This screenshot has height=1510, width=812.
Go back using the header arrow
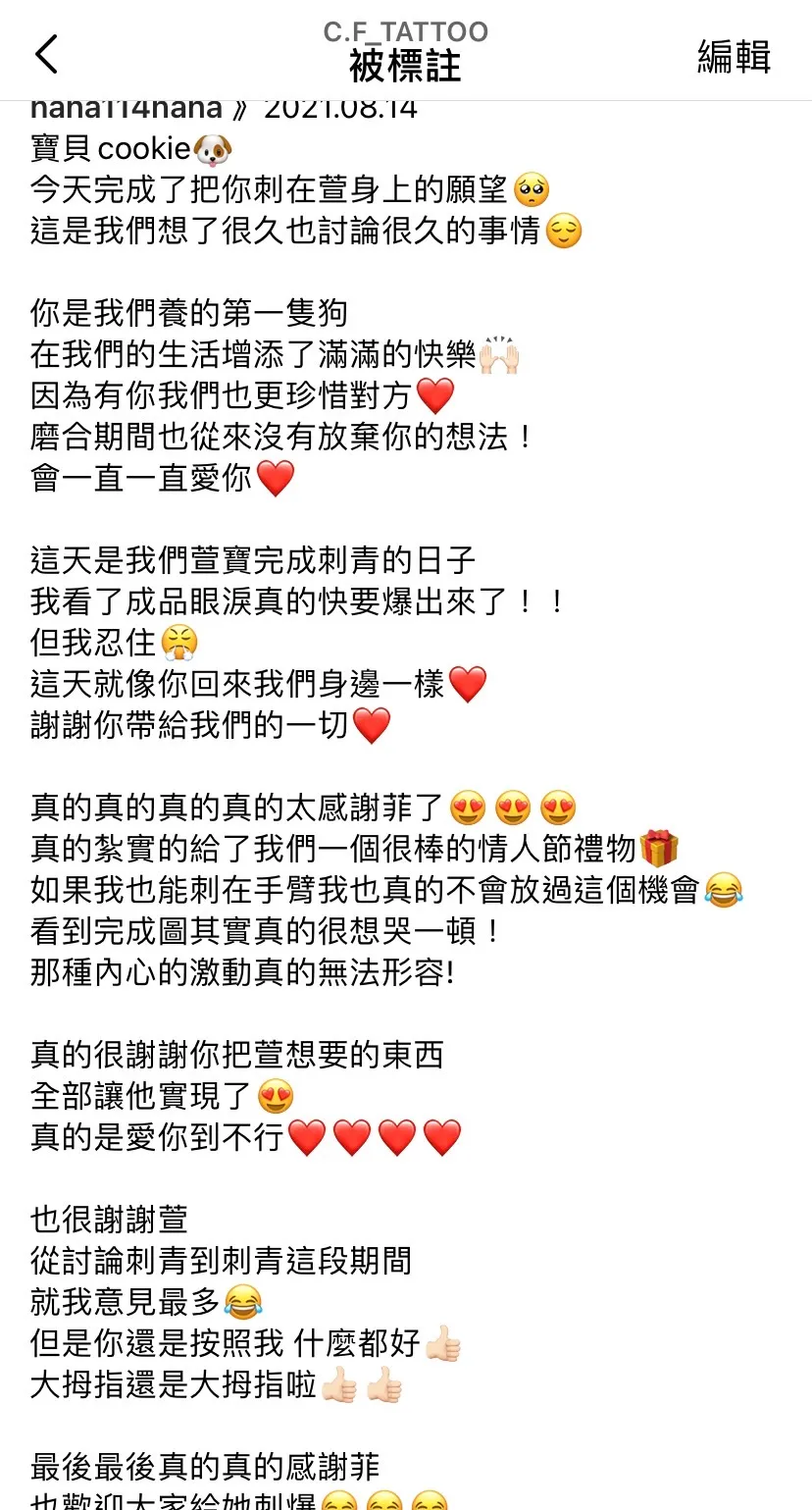[47, 55]
